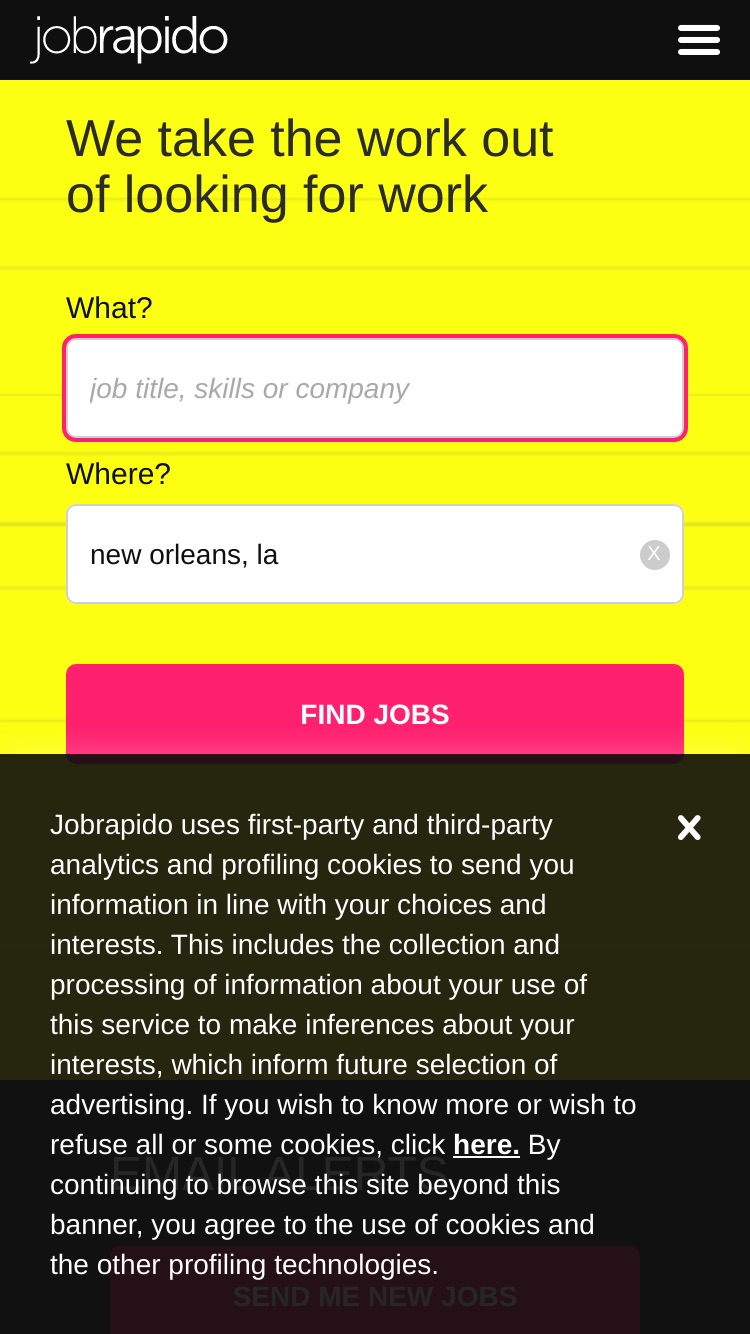Image resolution: width=750 pixels, height=1334 pixels.
Task: Clear the new orleans, la location
Action: (654, 554)
